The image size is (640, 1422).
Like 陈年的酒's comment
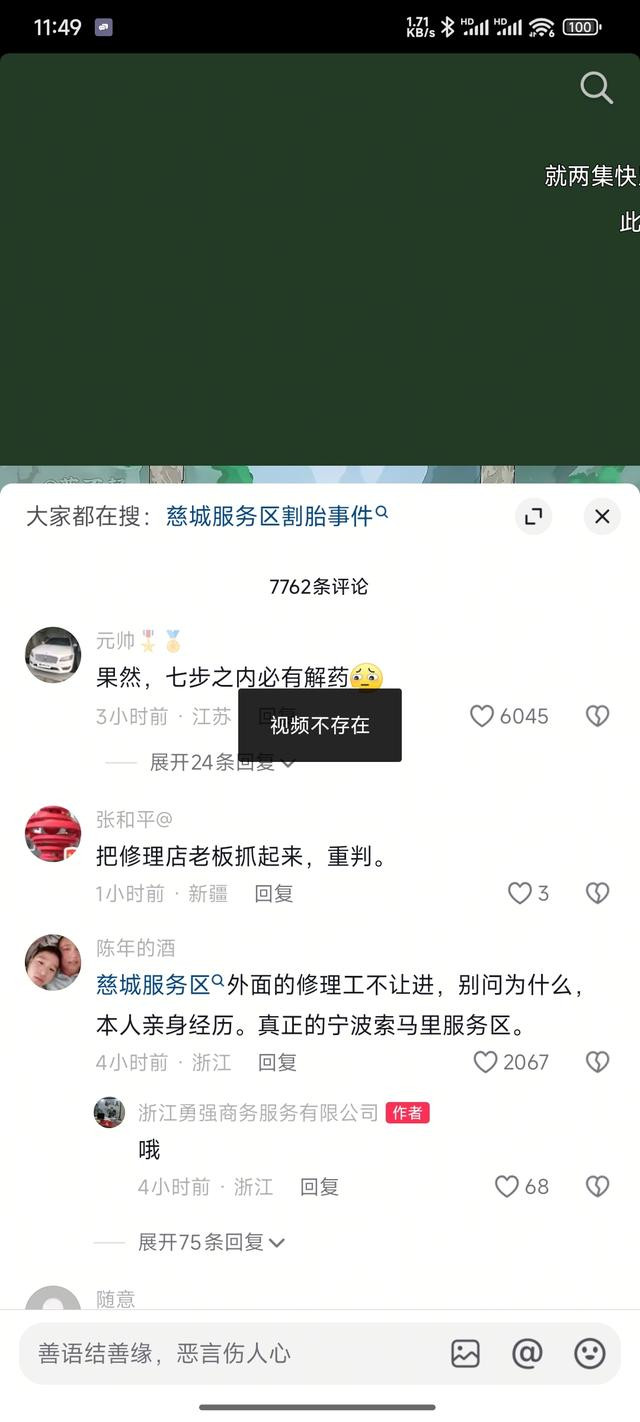tap(511, 1062)
